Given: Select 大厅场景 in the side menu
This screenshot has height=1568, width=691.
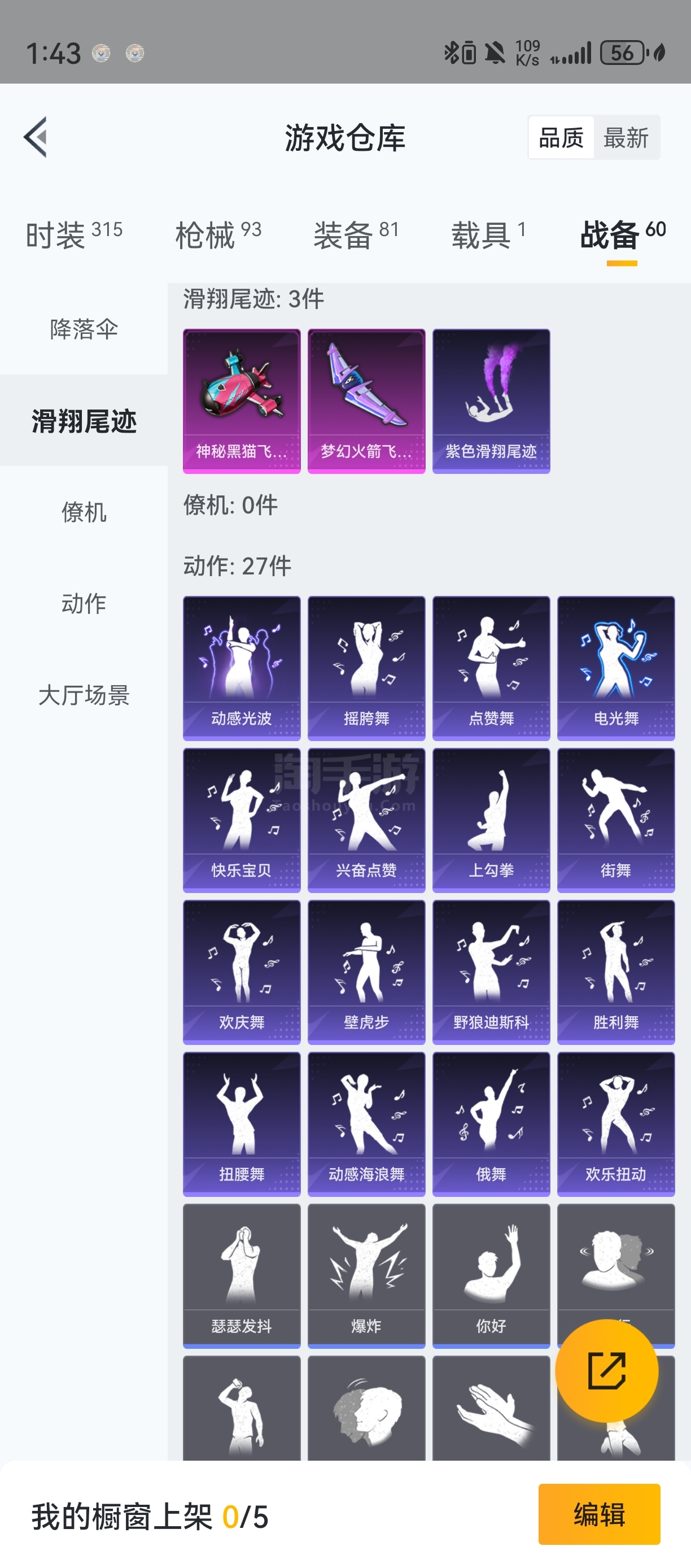Looking at the screenshot, I should tap(84, 695).
